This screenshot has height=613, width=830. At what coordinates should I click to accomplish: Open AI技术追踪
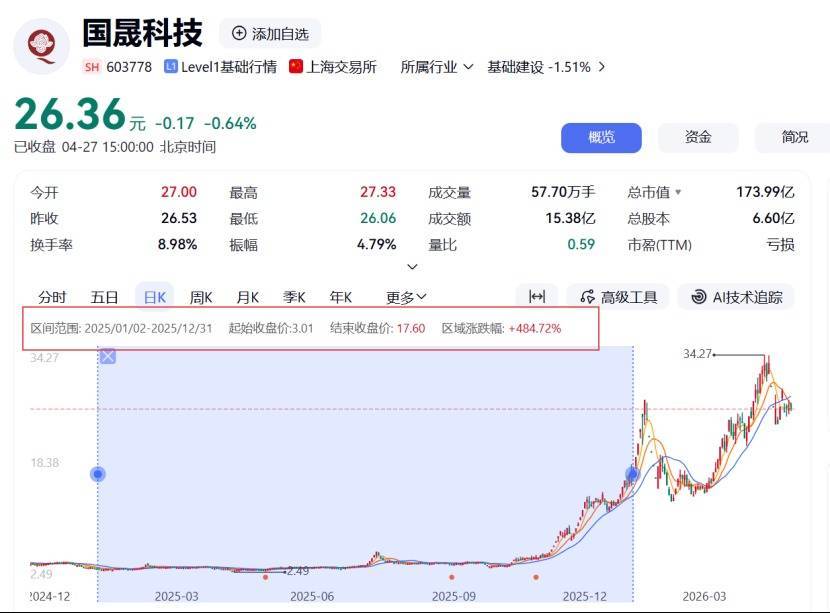click(x=736, y=296)
